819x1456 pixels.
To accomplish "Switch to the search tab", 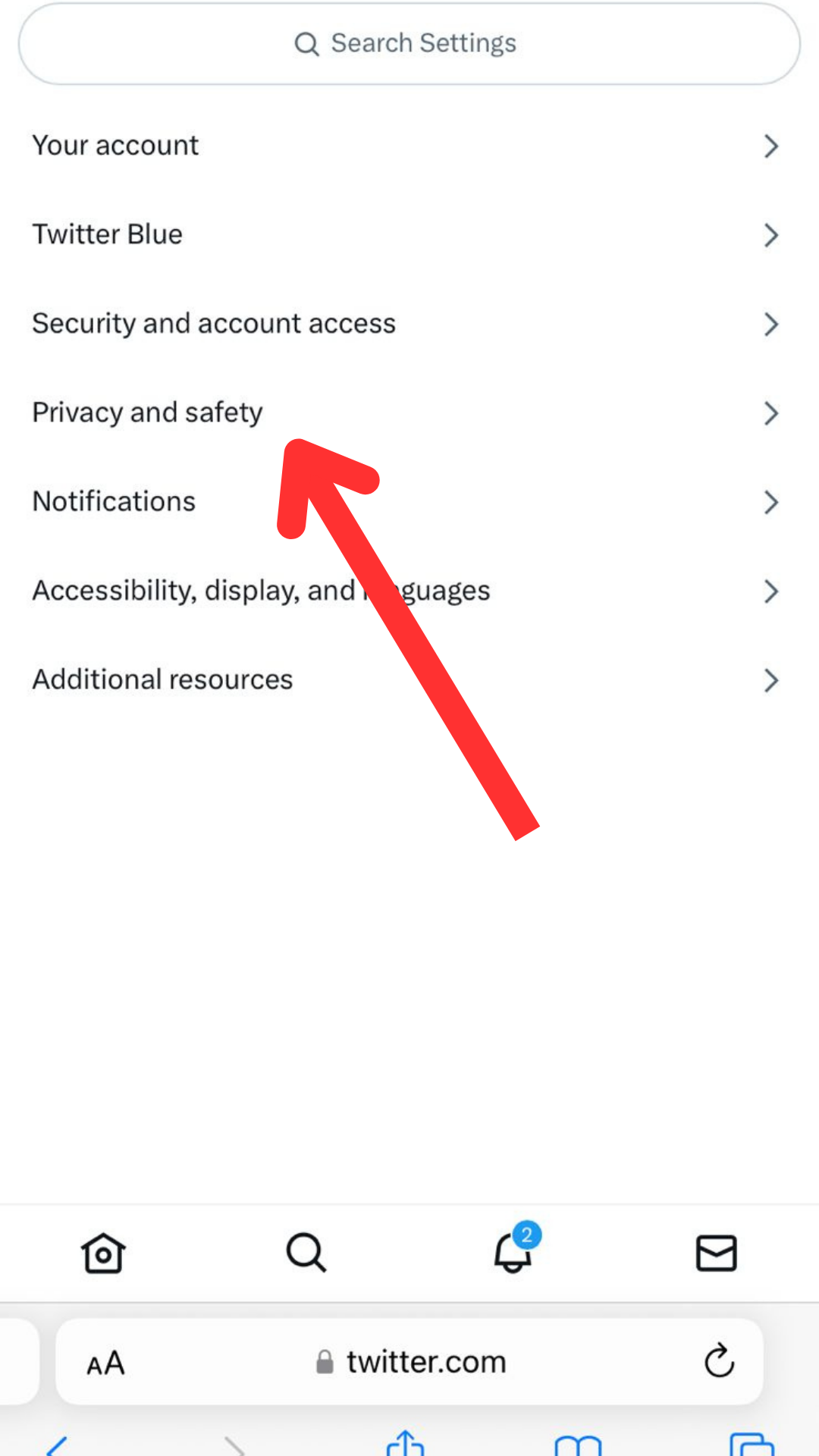I will (306, 1253).
